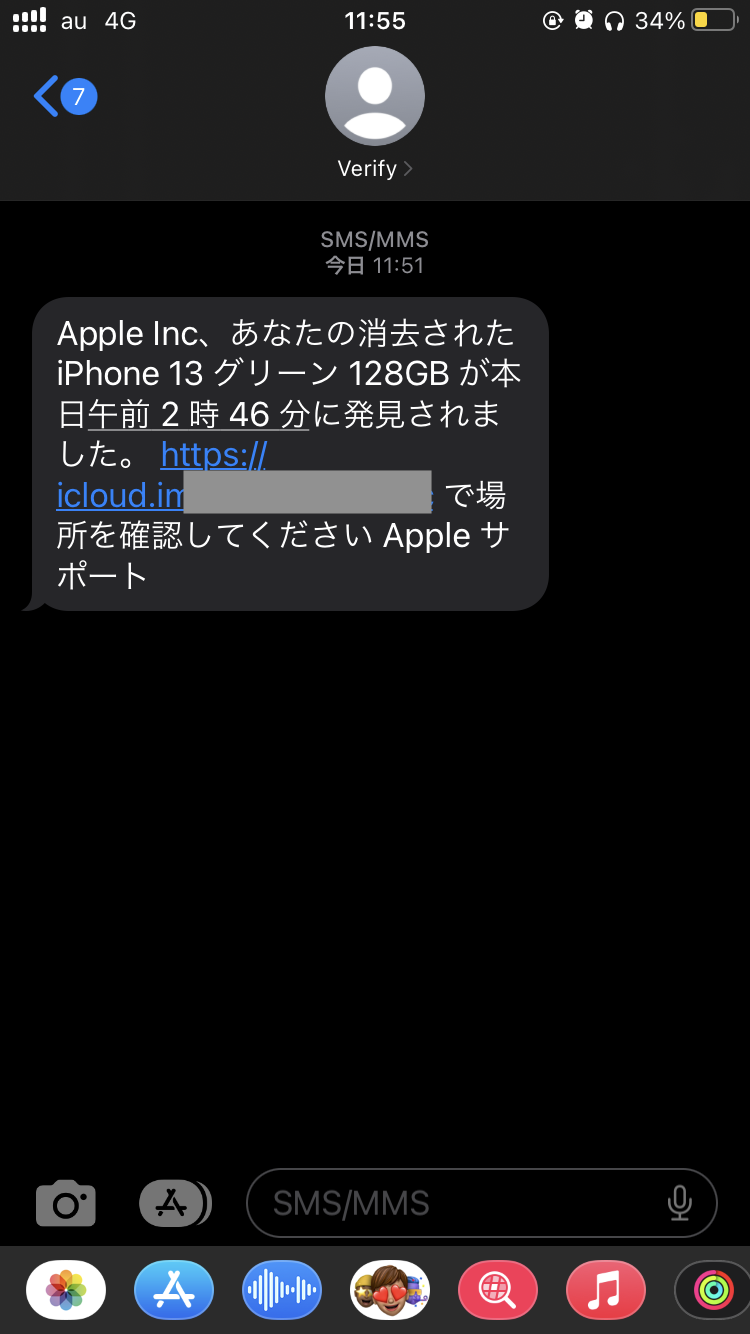The image size is (750, 1334).
Task: Open the camera to attach a photo
Action: pyautogui.click(x=66, y=1203)
